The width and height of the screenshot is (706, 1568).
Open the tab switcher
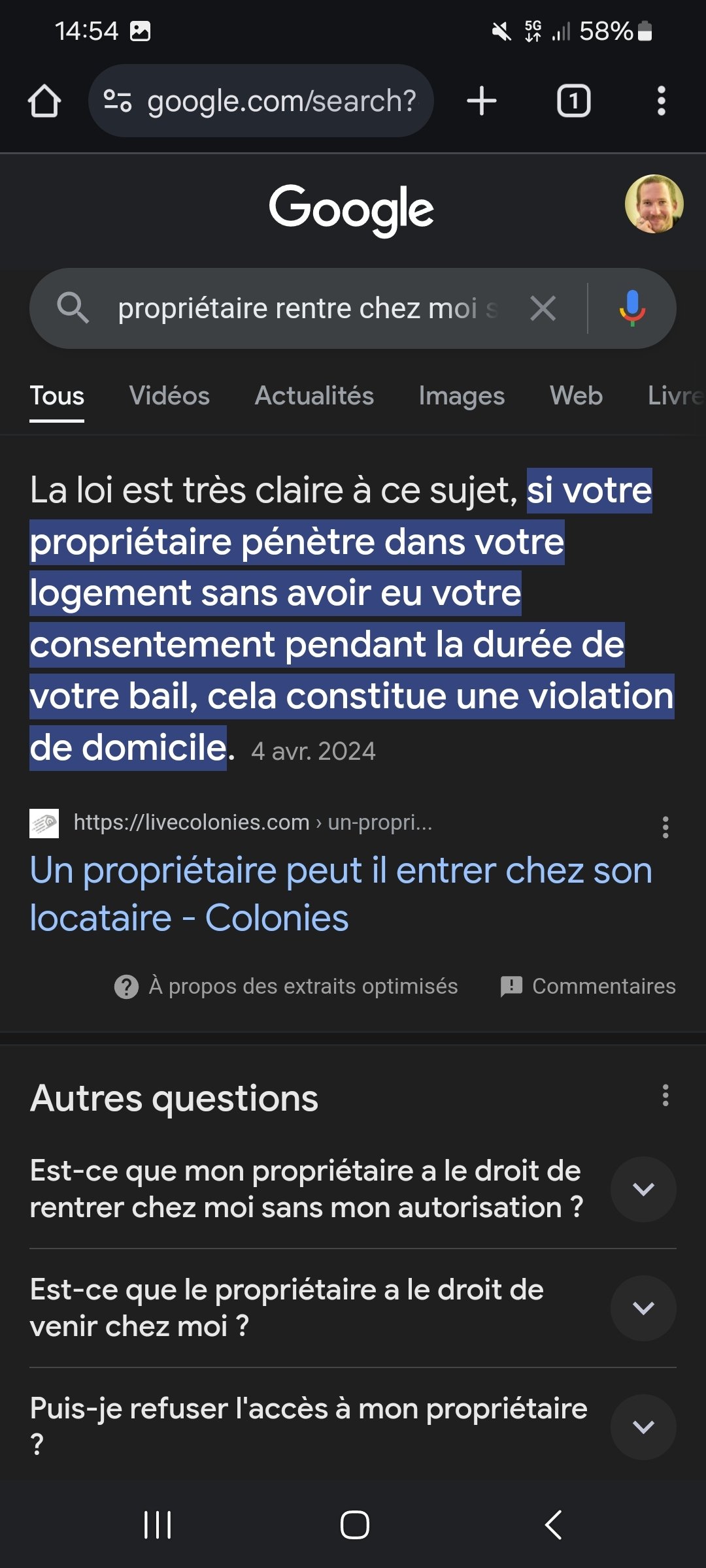click(x=573, y=101)
